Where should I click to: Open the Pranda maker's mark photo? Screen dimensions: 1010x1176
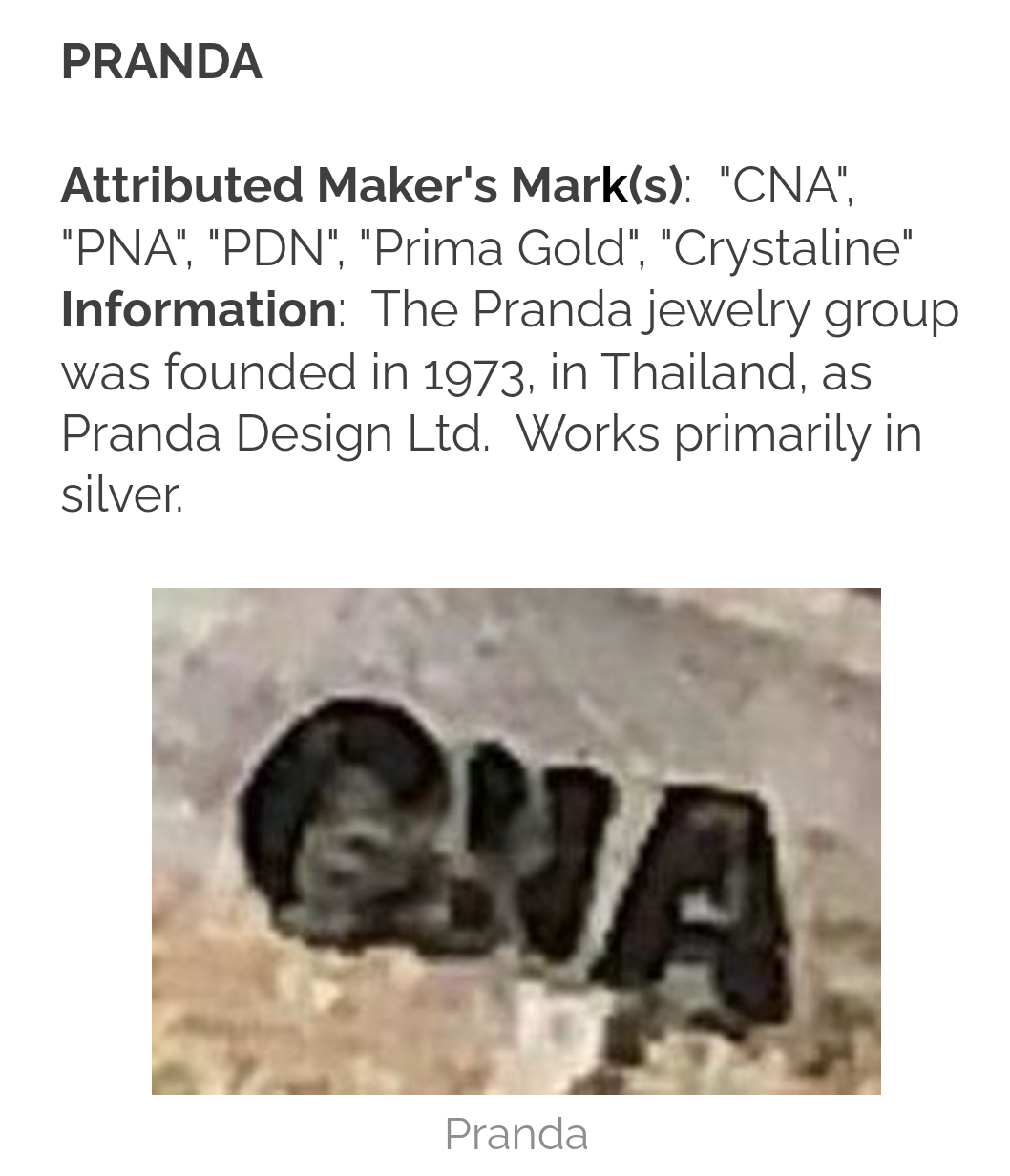coord(516,840)
